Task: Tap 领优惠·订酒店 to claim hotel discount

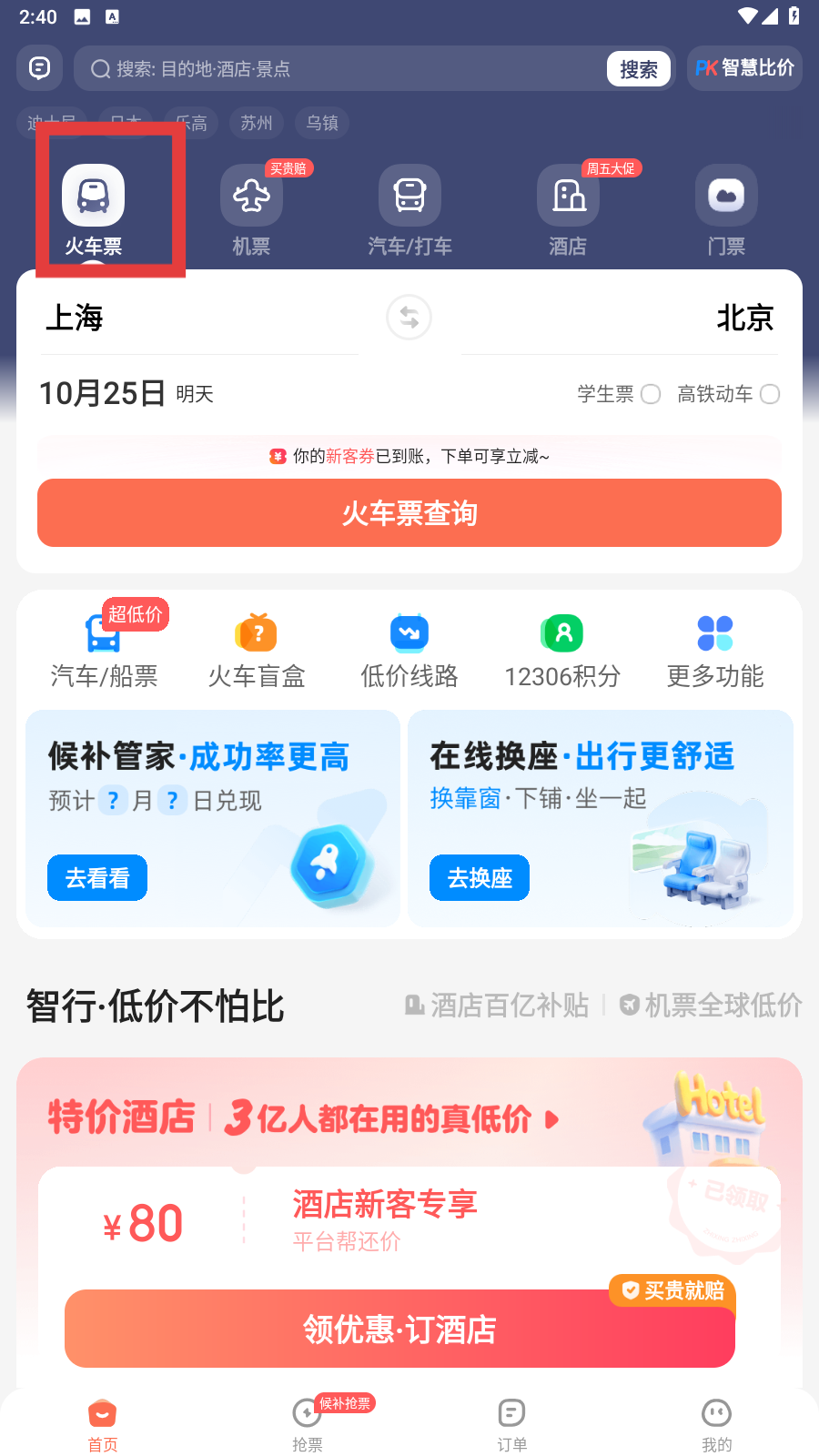Action: tap(399, 1330)
